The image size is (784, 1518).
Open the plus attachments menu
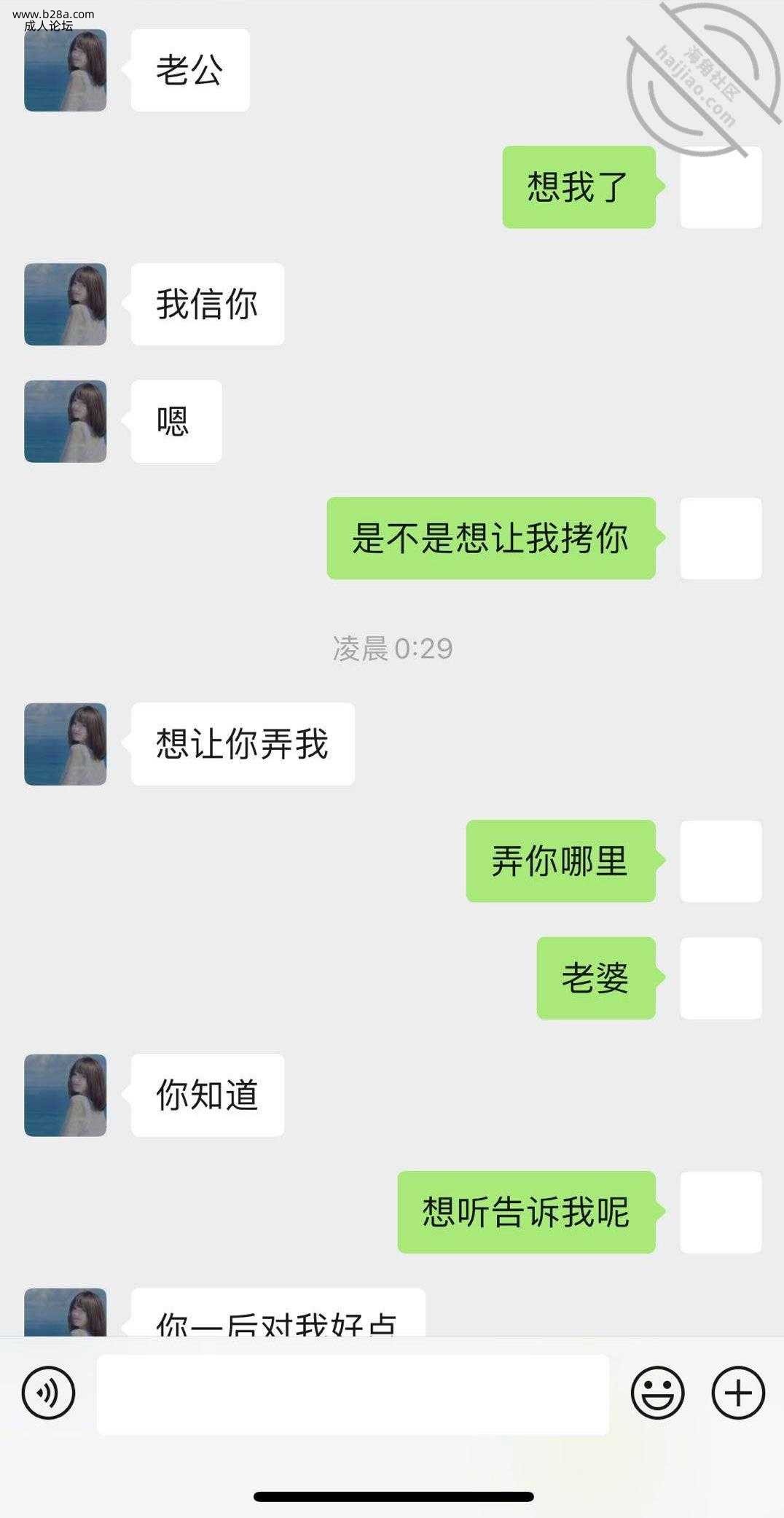tap(737, 1393)
